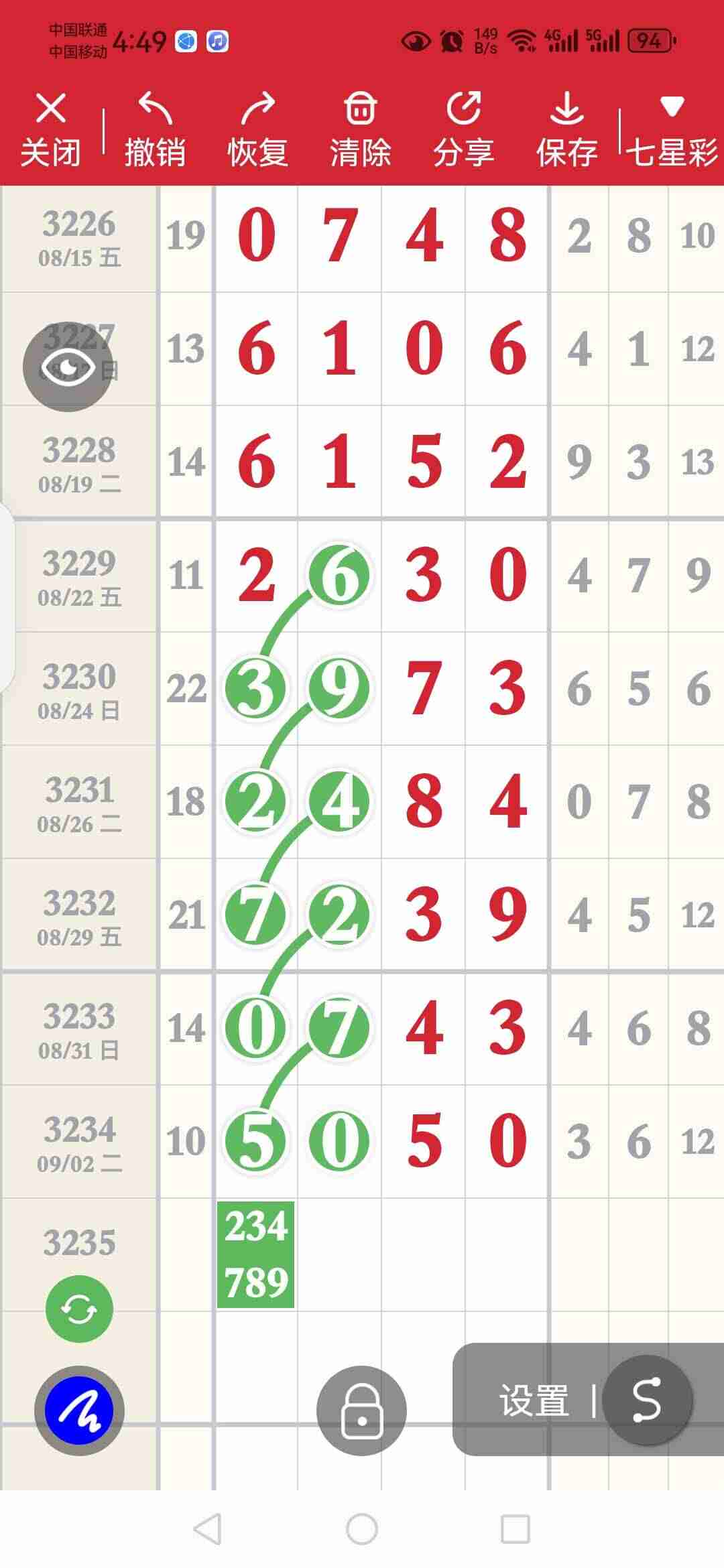Image resolution: width=724 pixels, height=1568 pixels.
Task: Undo the last drawing action
Action: [155, 130]
